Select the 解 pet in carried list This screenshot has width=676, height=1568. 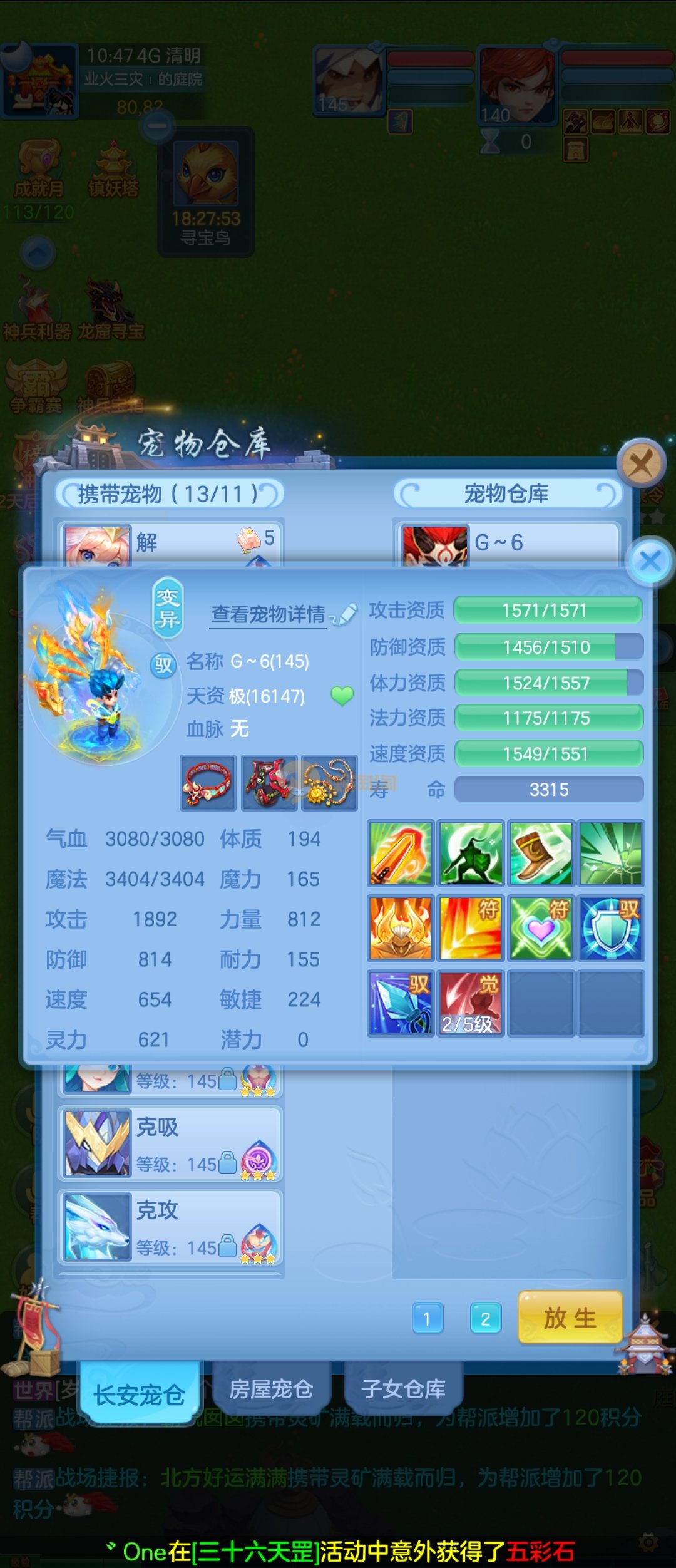point(170,542)
